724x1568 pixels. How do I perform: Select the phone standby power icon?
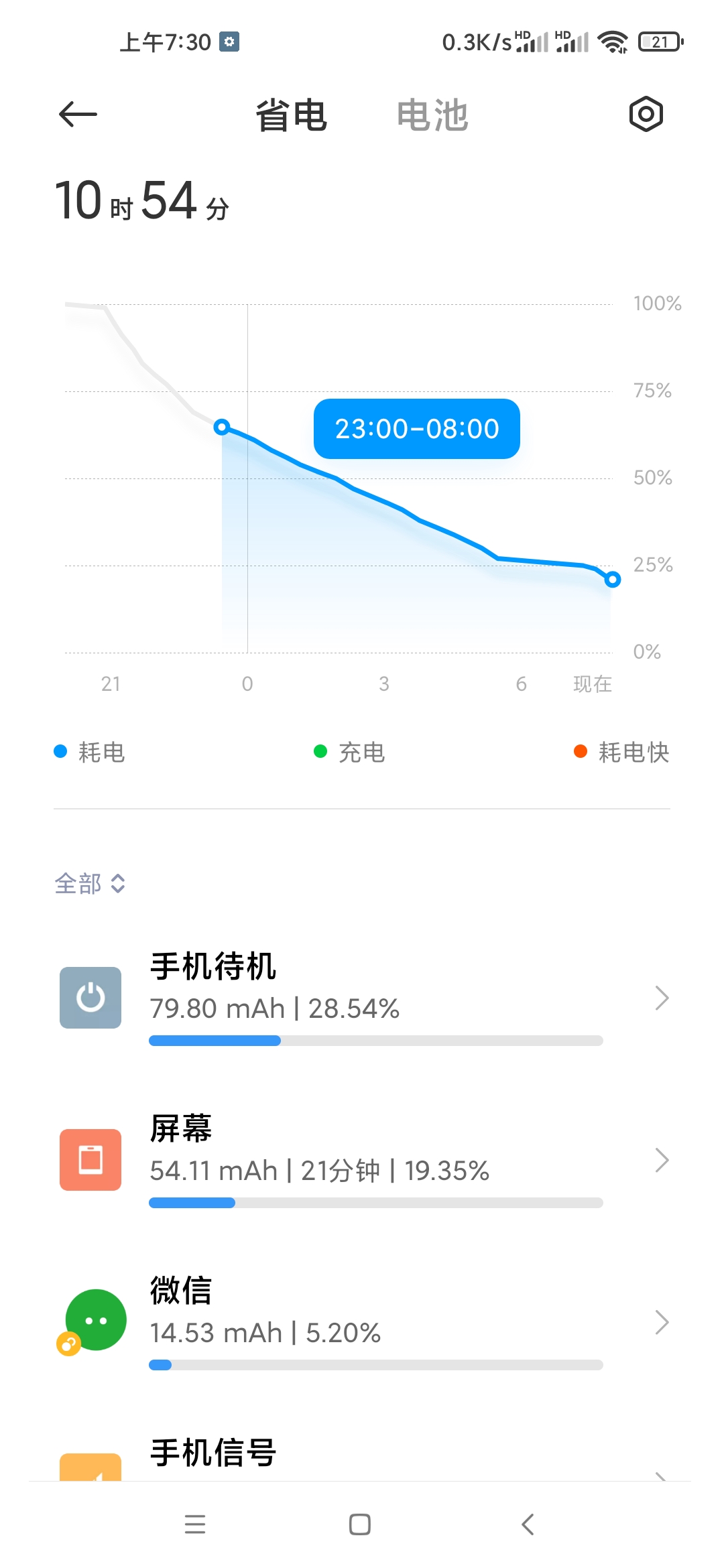[x=90, y=997]
